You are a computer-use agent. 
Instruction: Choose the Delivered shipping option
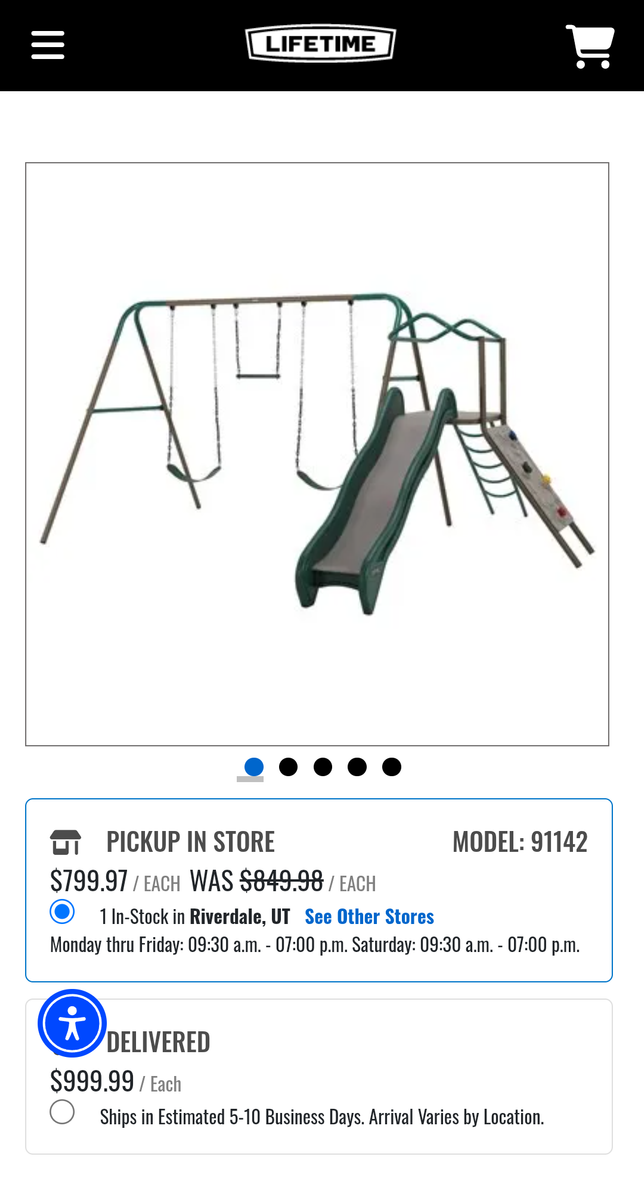[62, 1112]
